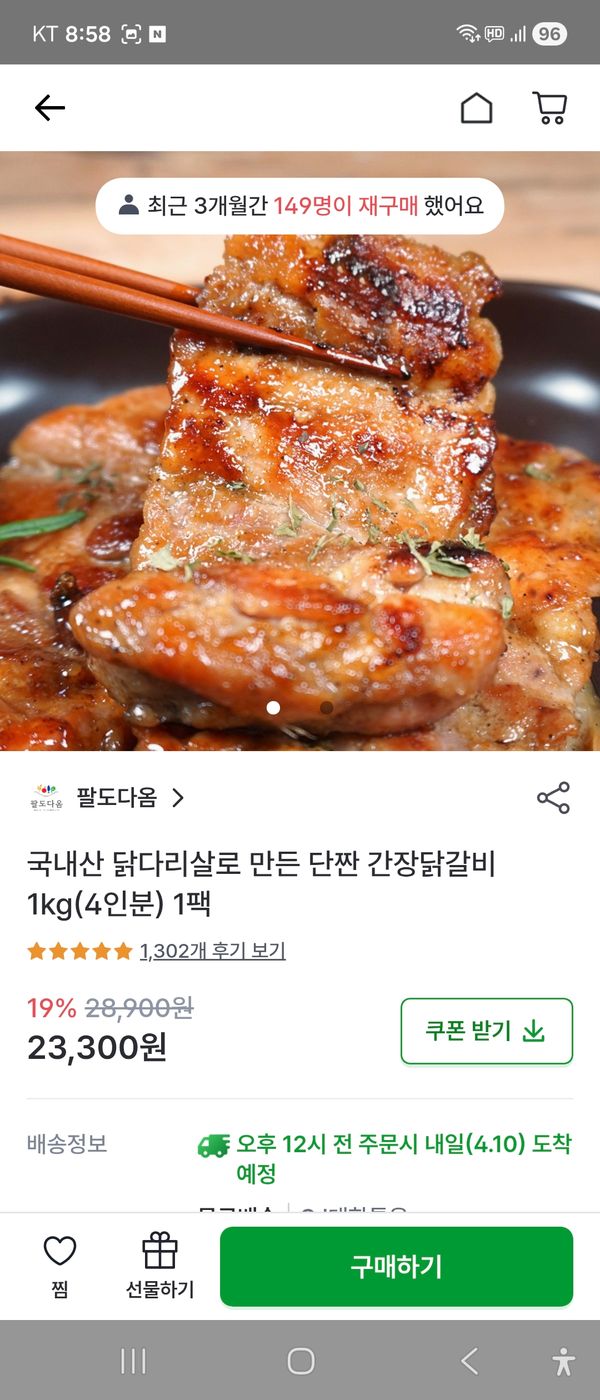Viewport: 600px width, 1400px height.
Task: Share this product
Action: point(553,798)
